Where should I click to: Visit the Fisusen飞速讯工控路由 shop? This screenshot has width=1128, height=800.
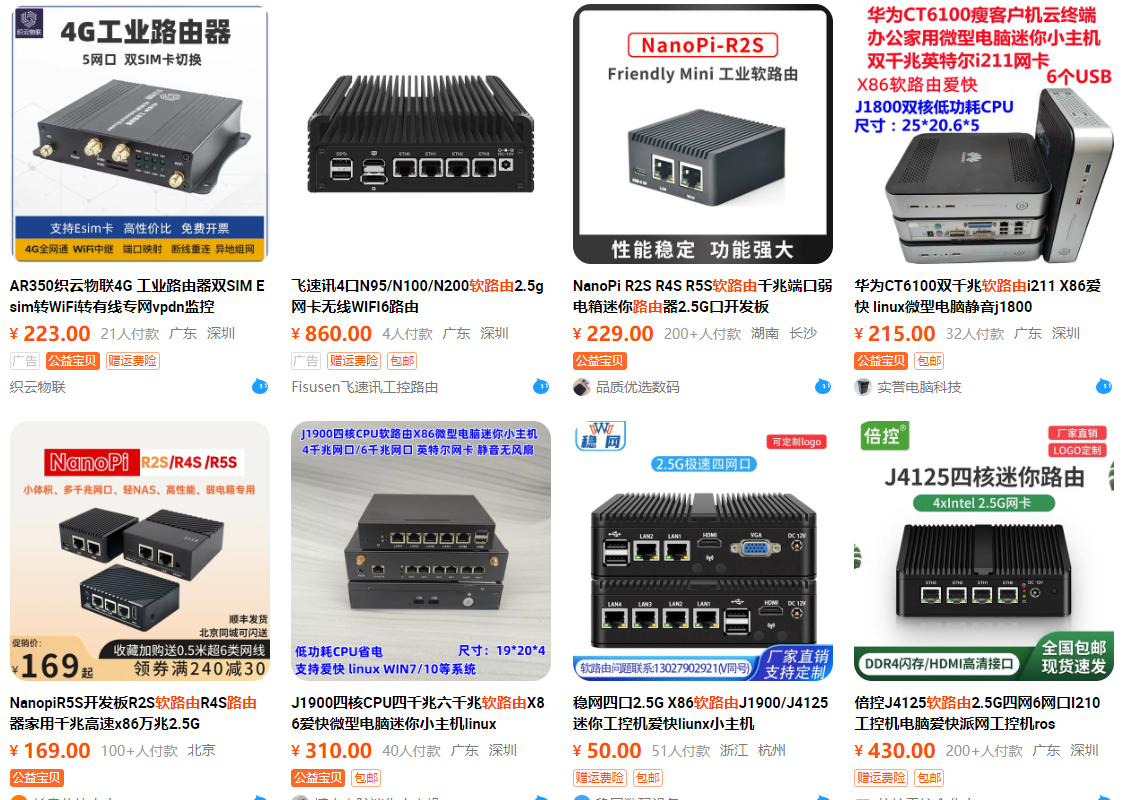364,387
